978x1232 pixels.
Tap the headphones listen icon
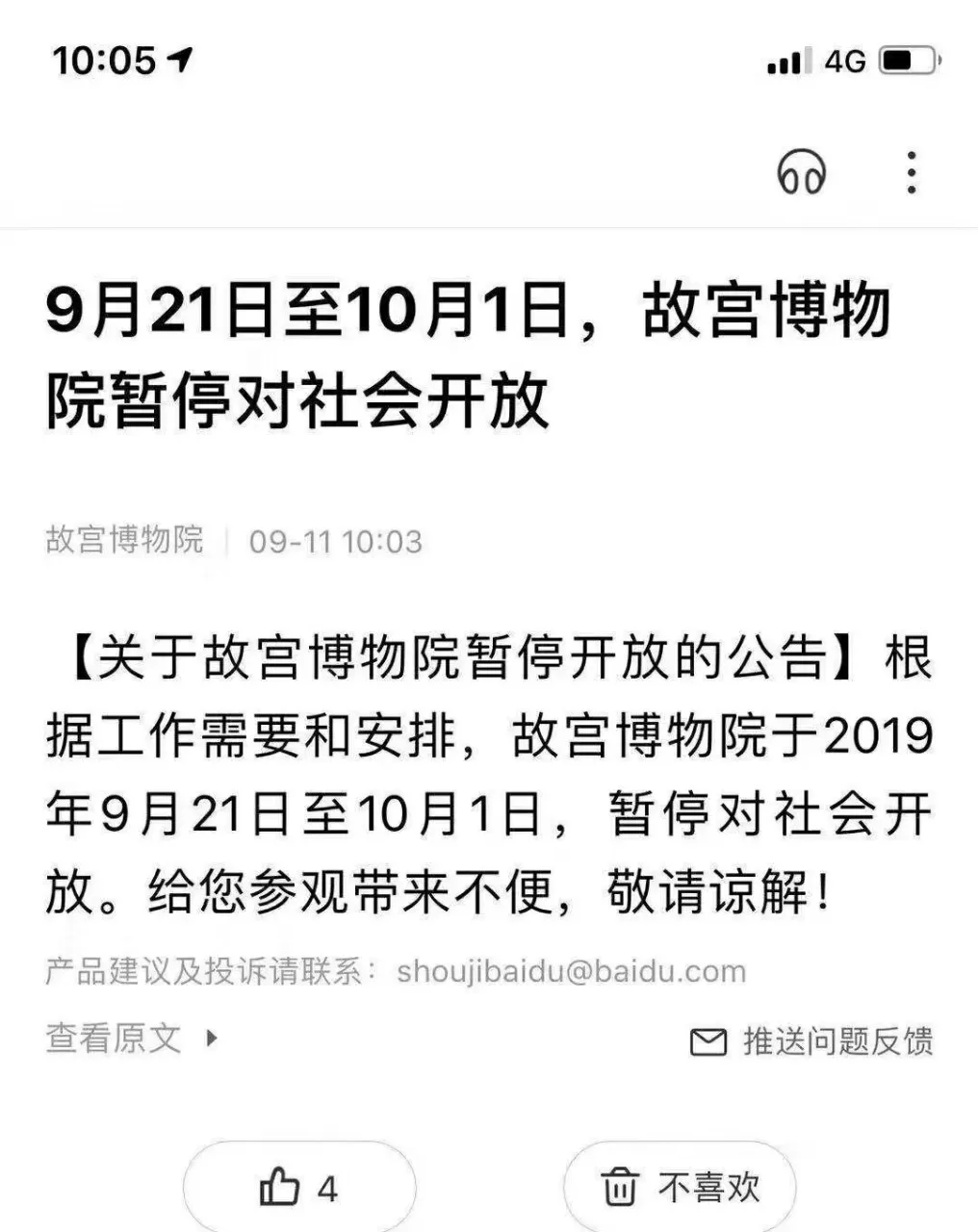(x=801, y=173)
